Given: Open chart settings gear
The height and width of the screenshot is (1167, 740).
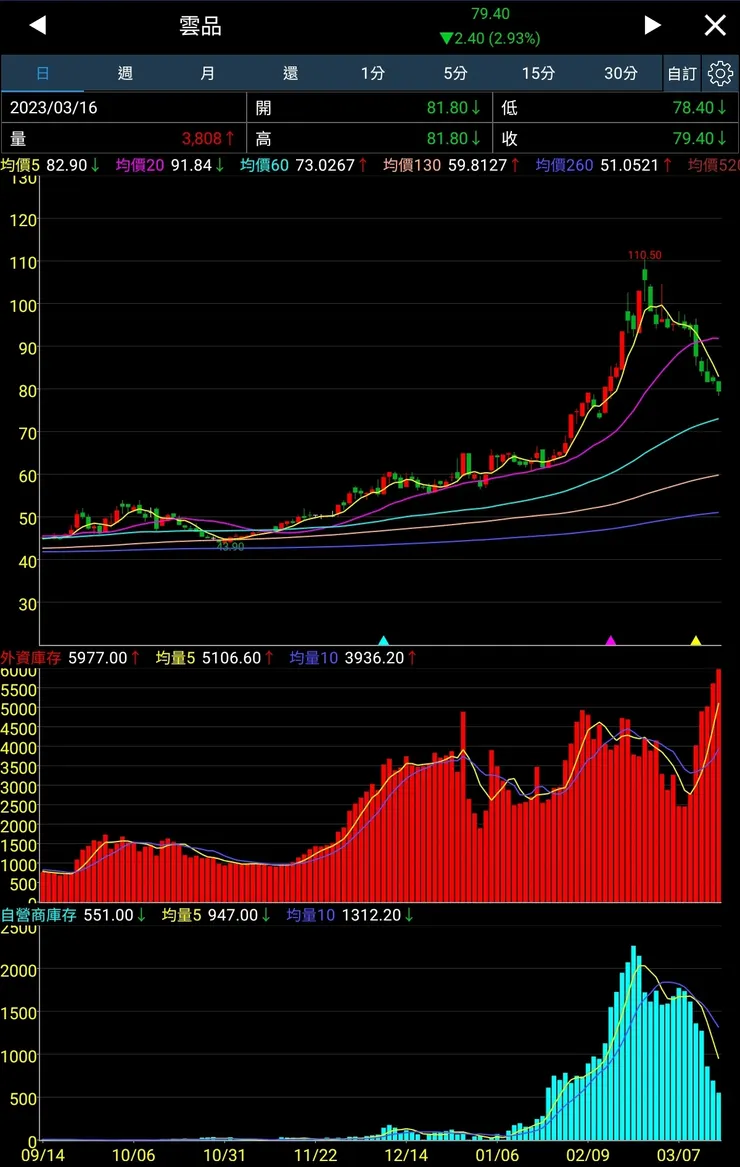Looking at the screenshot, I should coord(720,73).
